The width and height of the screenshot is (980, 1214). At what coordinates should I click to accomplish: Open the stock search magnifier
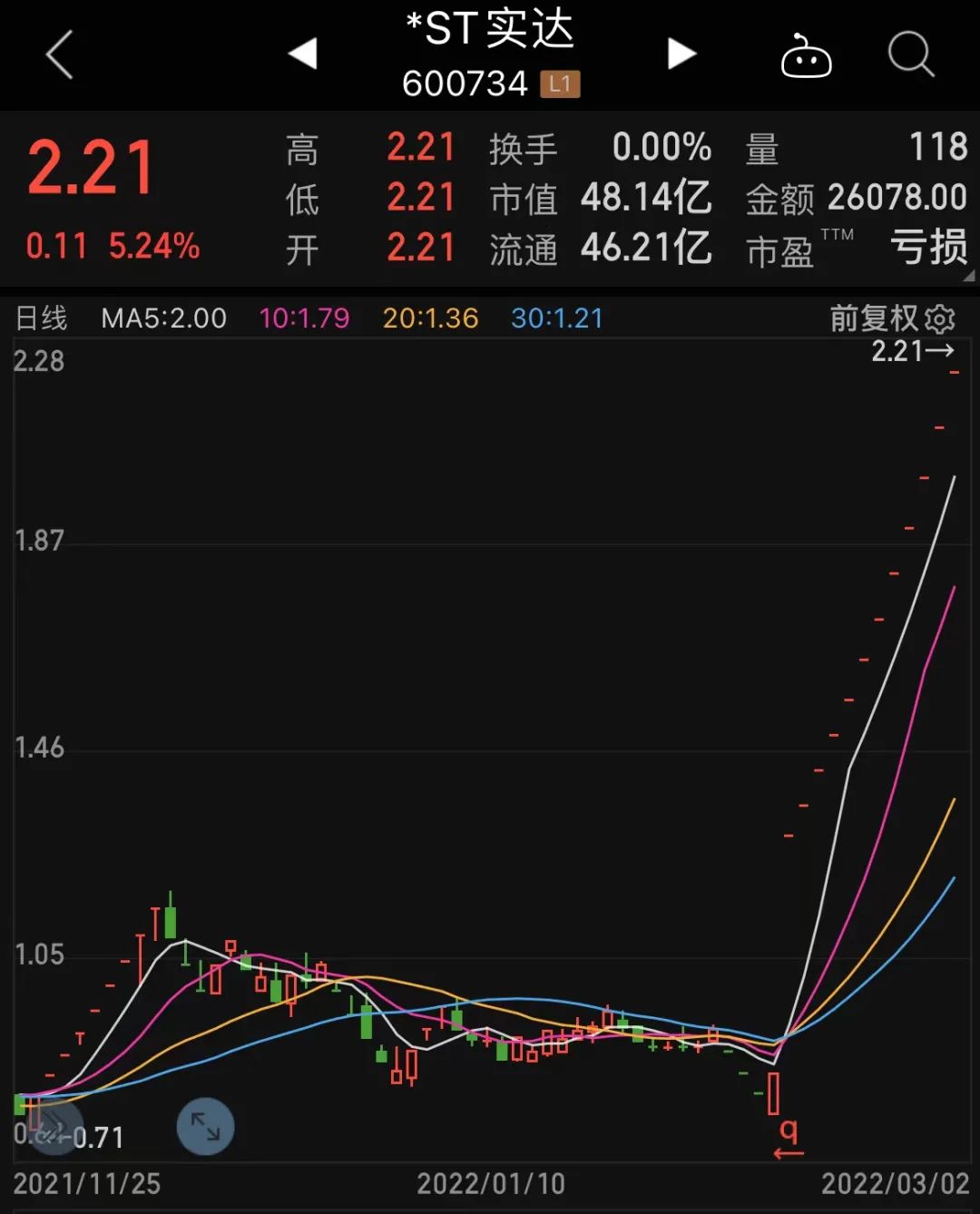(910, 55)
